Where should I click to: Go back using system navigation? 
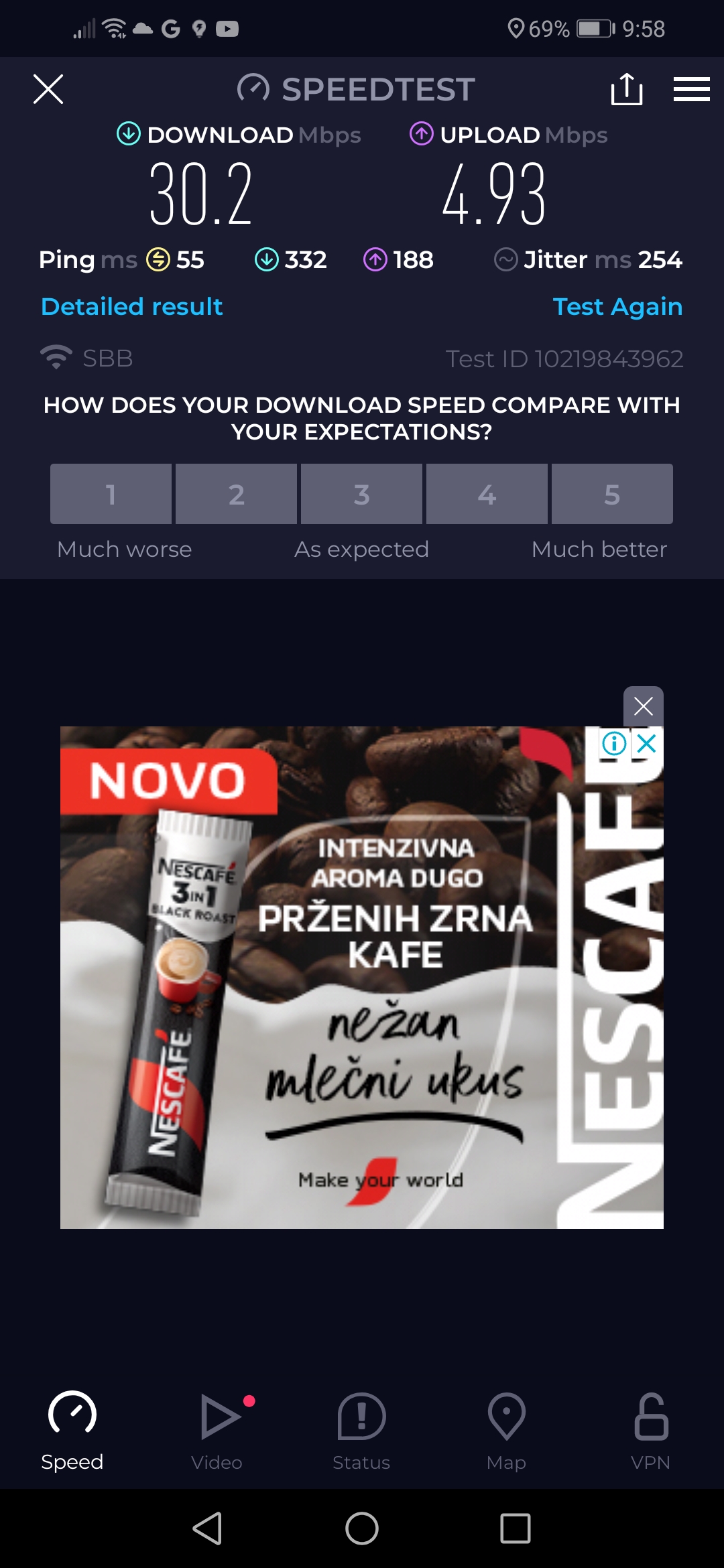click(208, 1528)
